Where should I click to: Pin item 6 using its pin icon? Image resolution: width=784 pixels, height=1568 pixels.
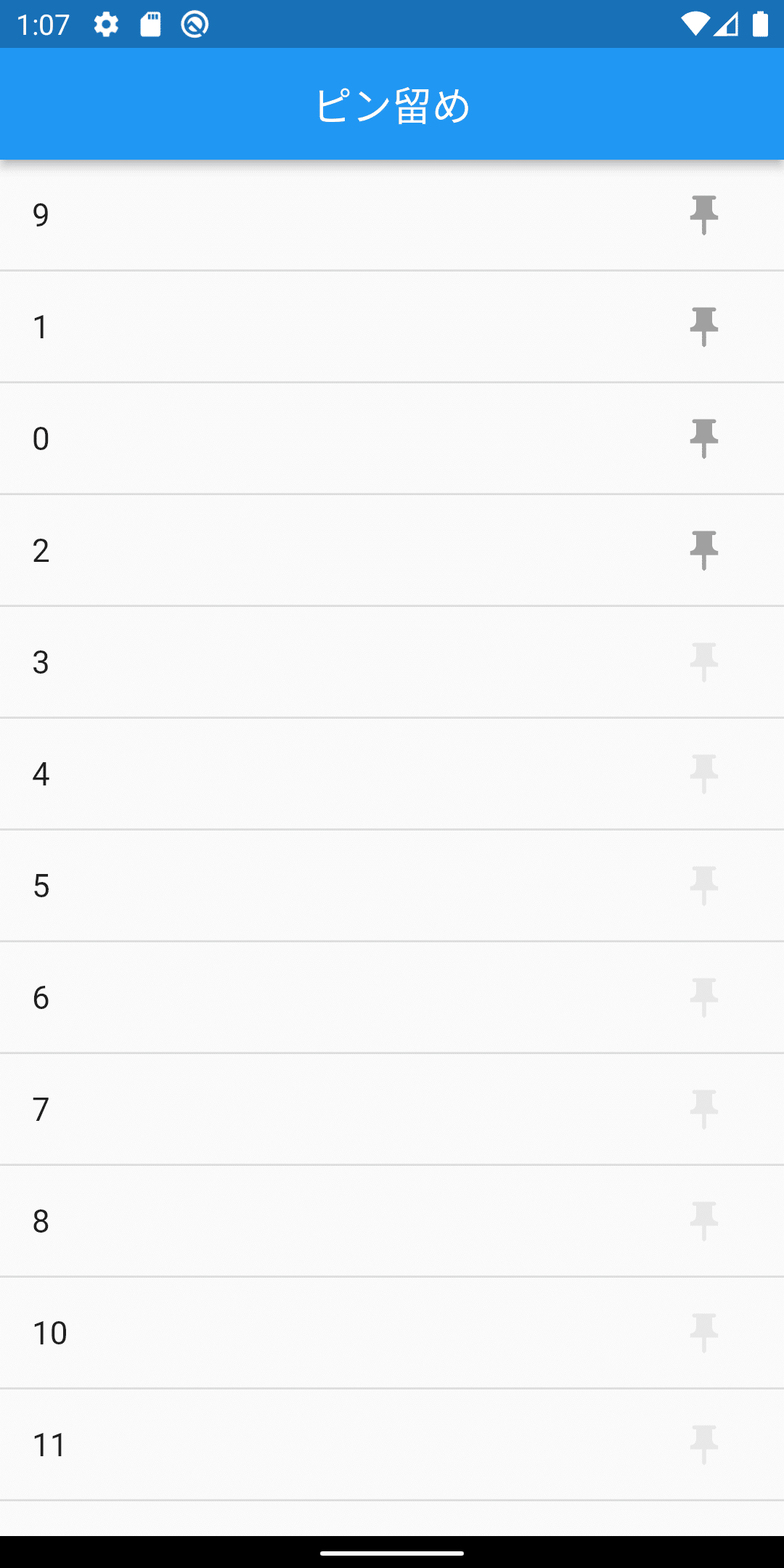704,997
